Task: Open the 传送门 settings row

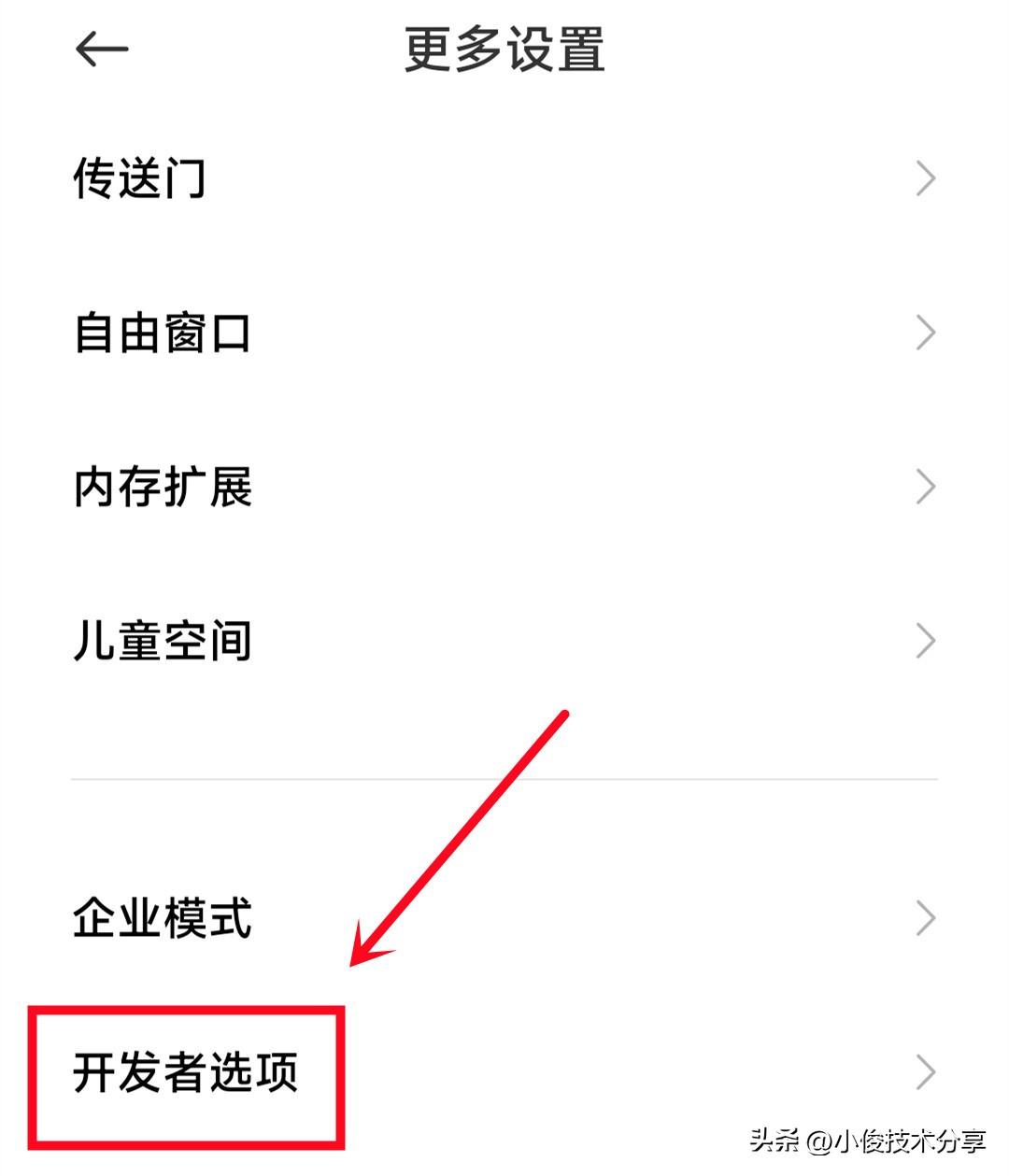Action: pyautogui.click(x=504, y=177)
